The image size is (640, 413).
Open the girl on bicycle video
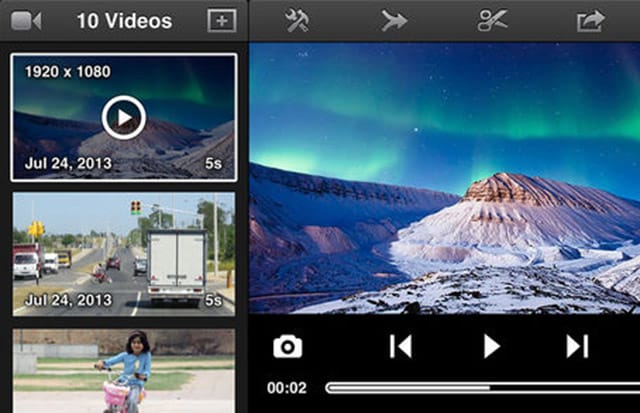[x=124, y=370]
